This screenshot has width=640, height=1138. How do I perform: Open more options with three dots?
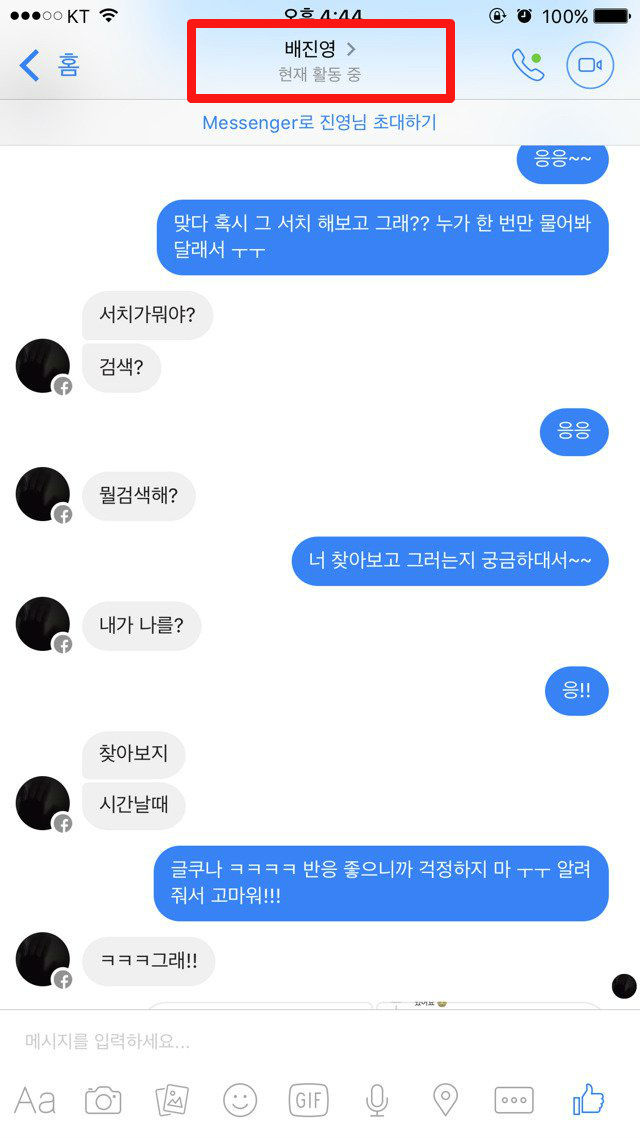(x=514, y=1101)
